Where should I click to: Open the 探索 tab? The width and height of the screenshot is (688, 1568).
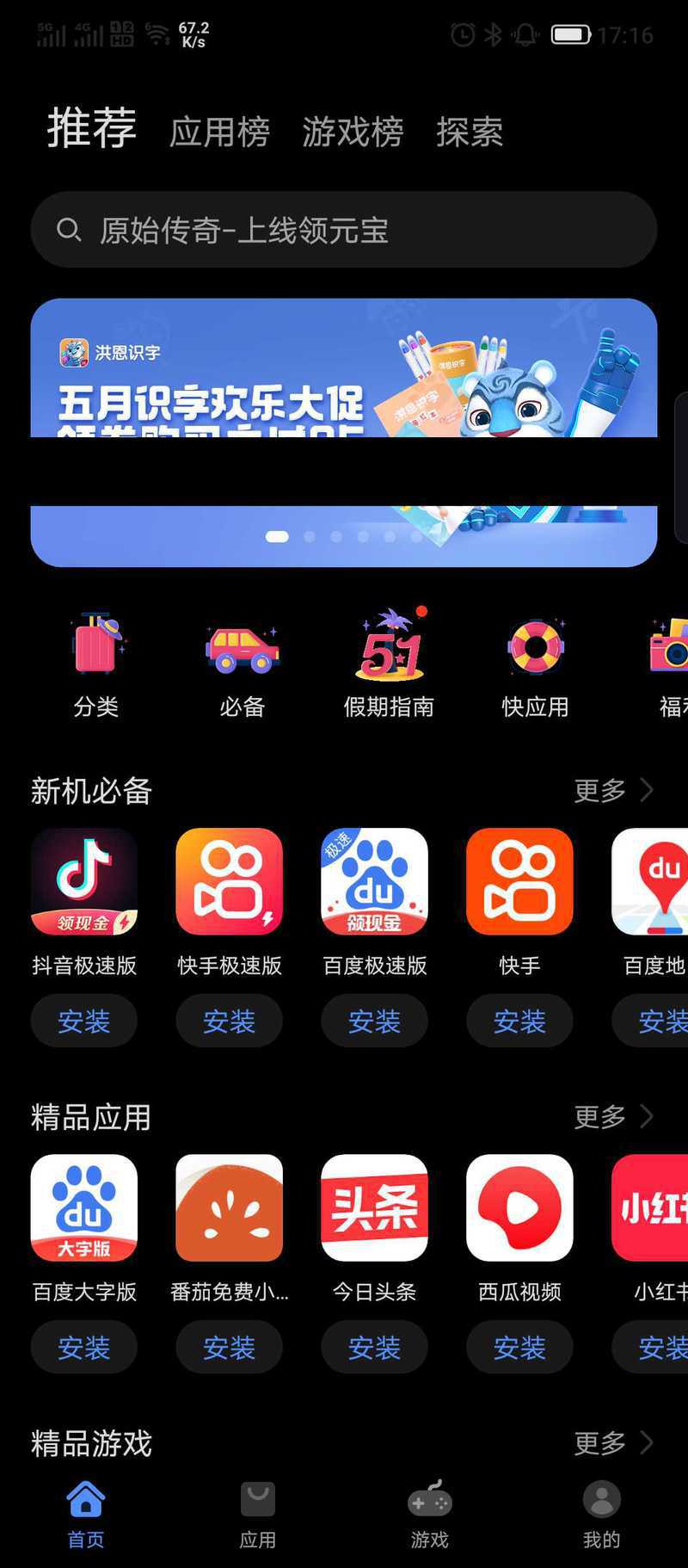click(x=470, y=132)
